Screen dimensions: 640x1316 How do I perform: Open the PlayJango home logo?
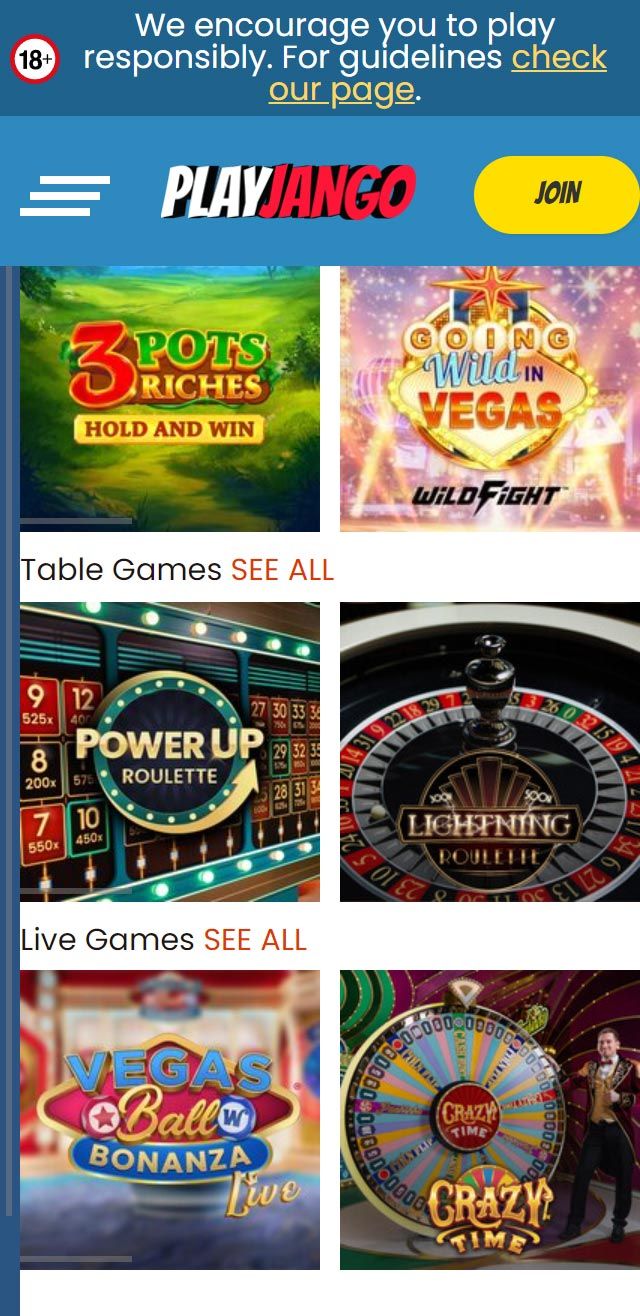click(288, 191)
